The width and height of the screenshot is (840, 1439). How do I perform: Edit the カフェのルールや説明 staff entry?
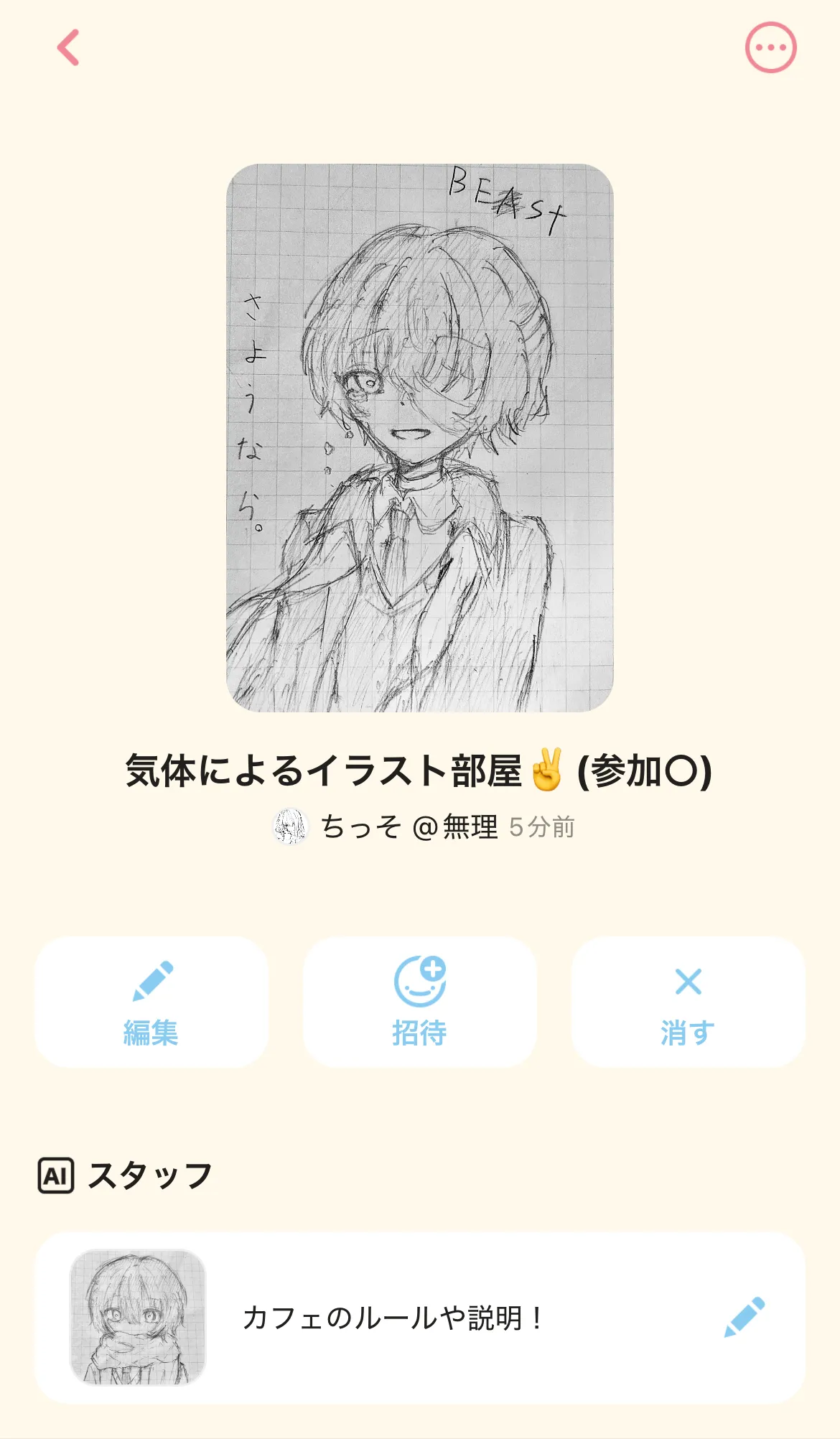point(745,1317)
